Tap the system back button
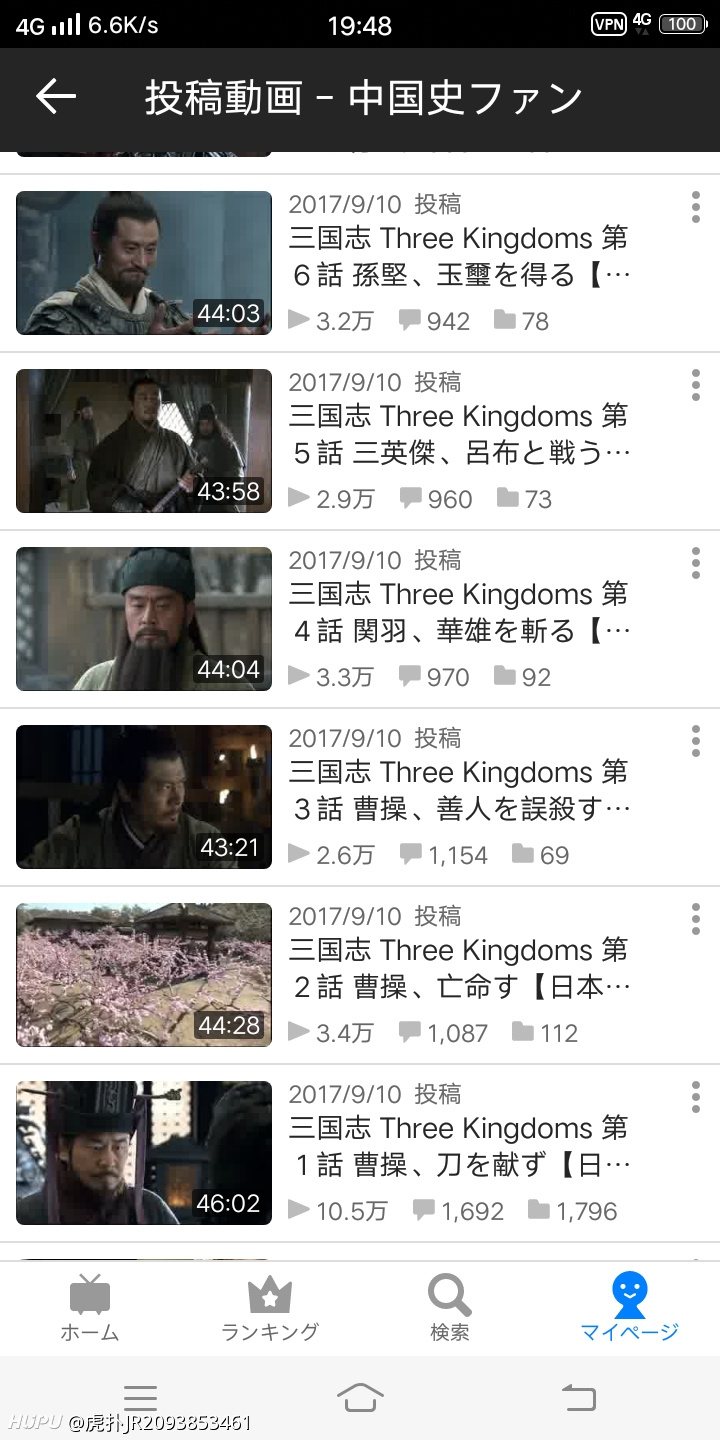Screen dimensions: 720x1440 579,1397
